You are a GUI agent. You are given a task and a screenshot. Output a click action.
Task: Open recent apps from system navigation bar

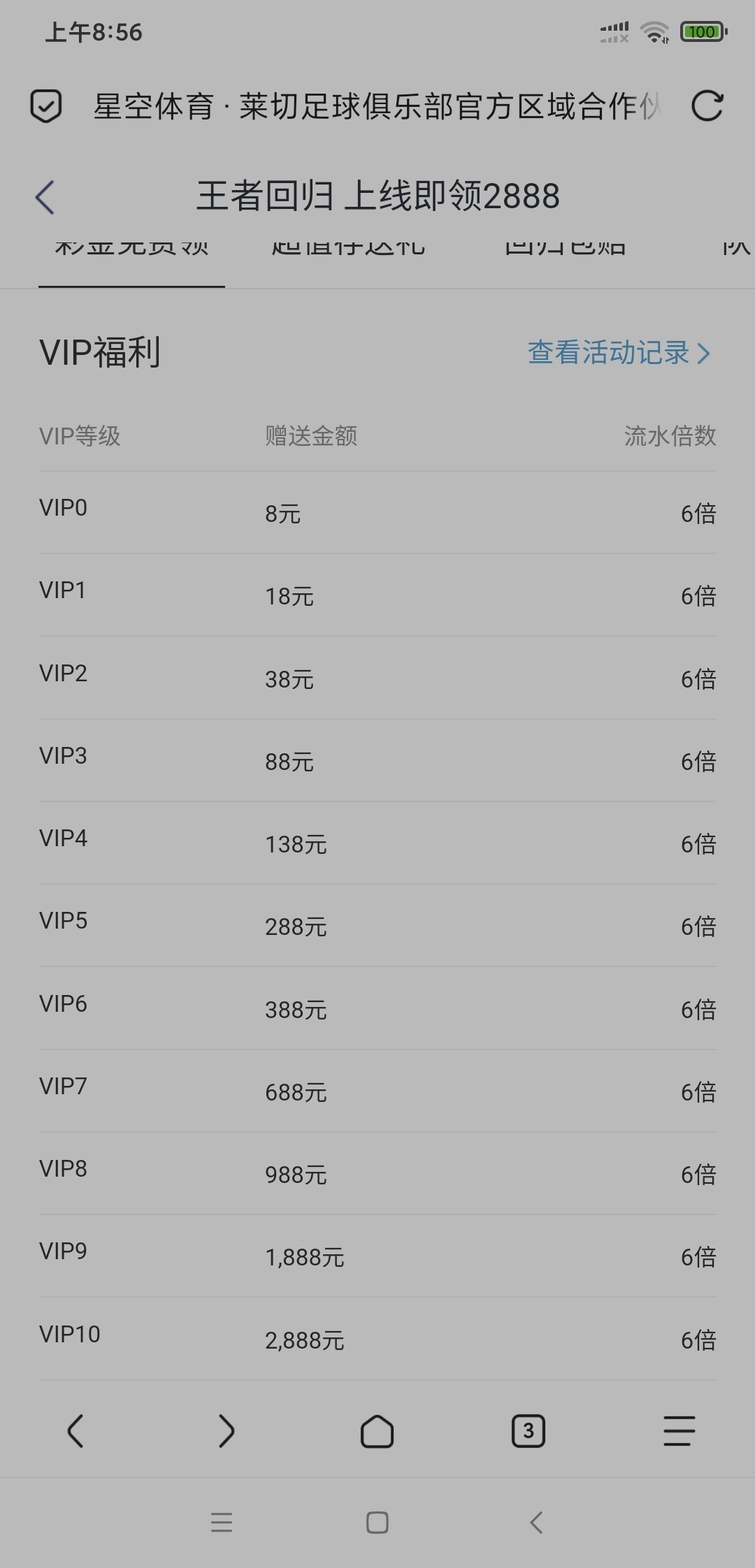click(x=222, y=1522)
